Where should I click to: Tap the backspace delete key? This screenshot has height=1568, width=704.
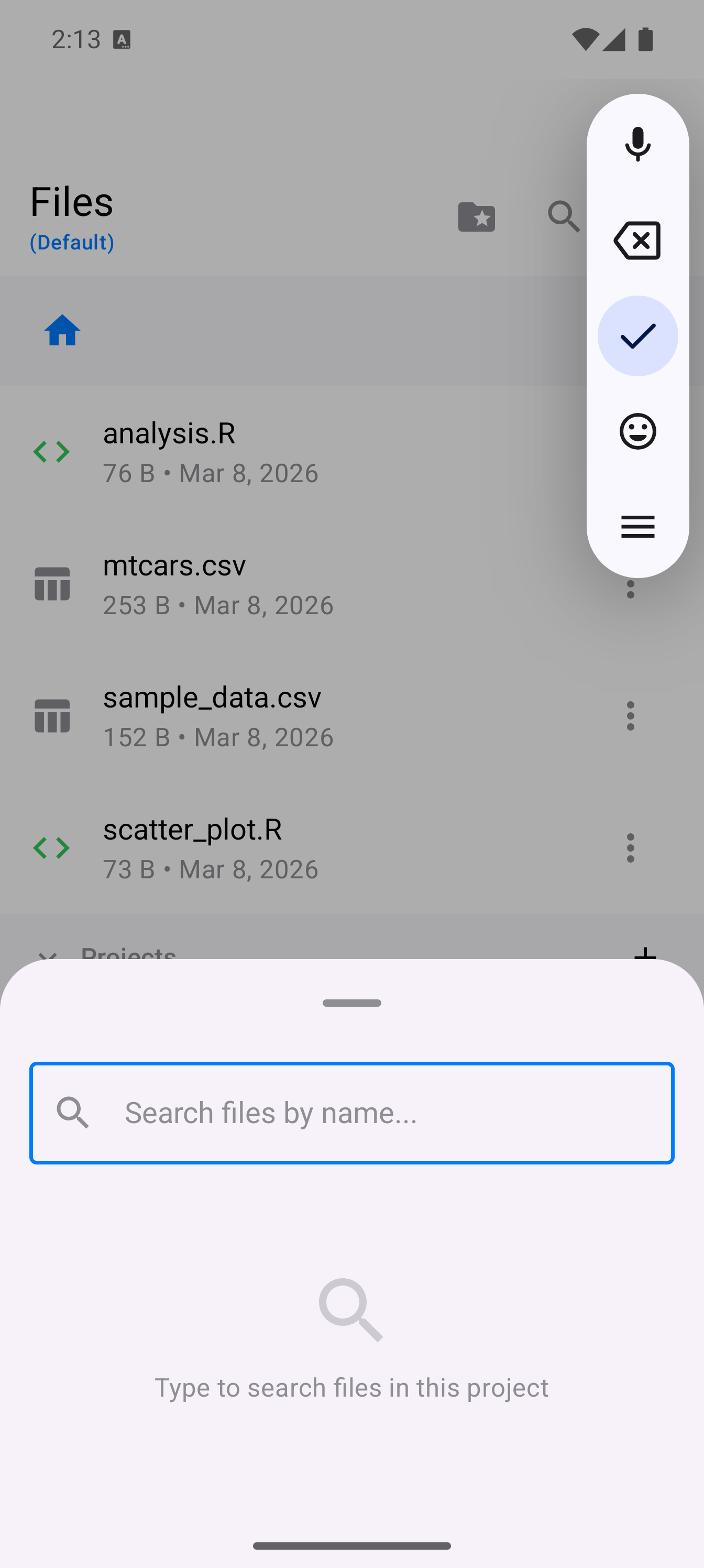637,241
